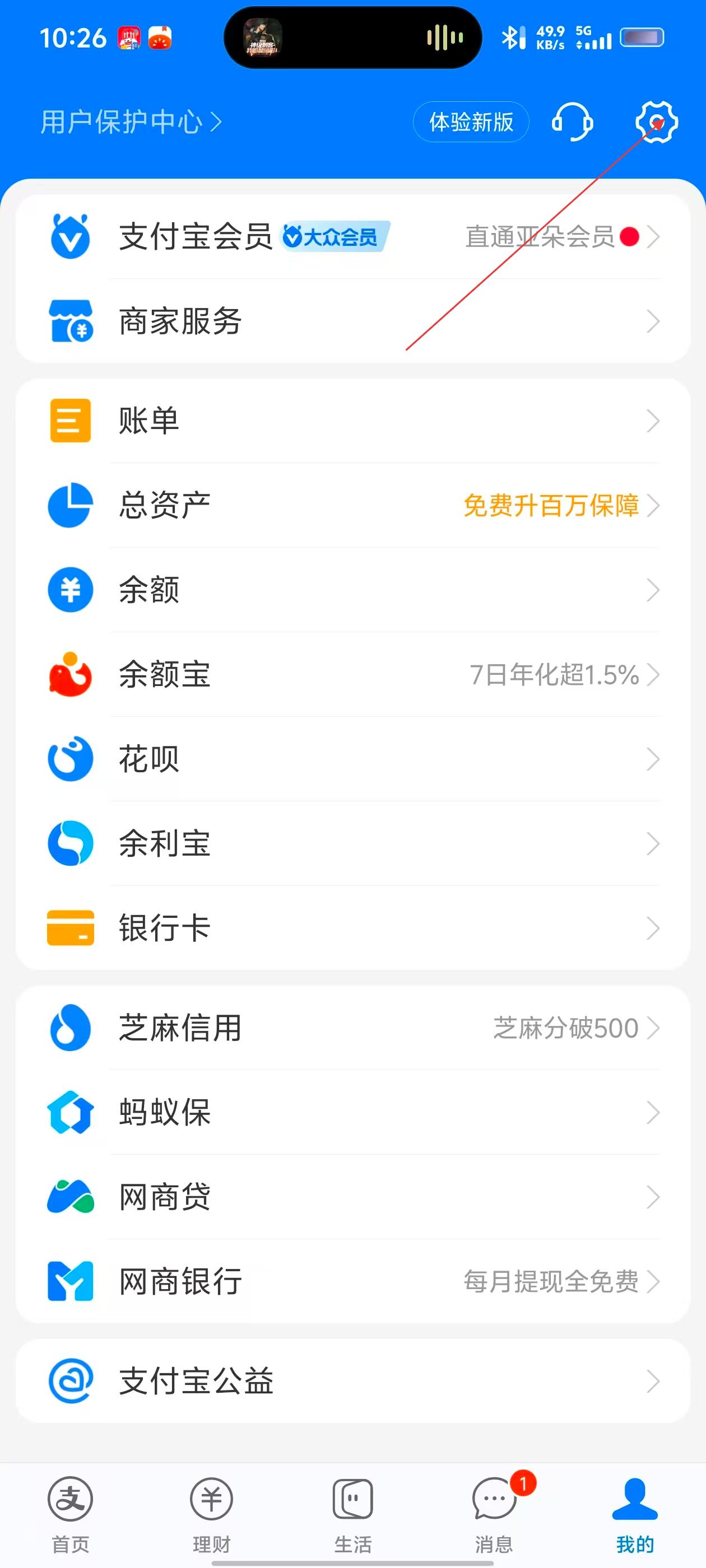706x1568 pixels.
Task: Open 余额宝
Action: click(x=352, y=674)
